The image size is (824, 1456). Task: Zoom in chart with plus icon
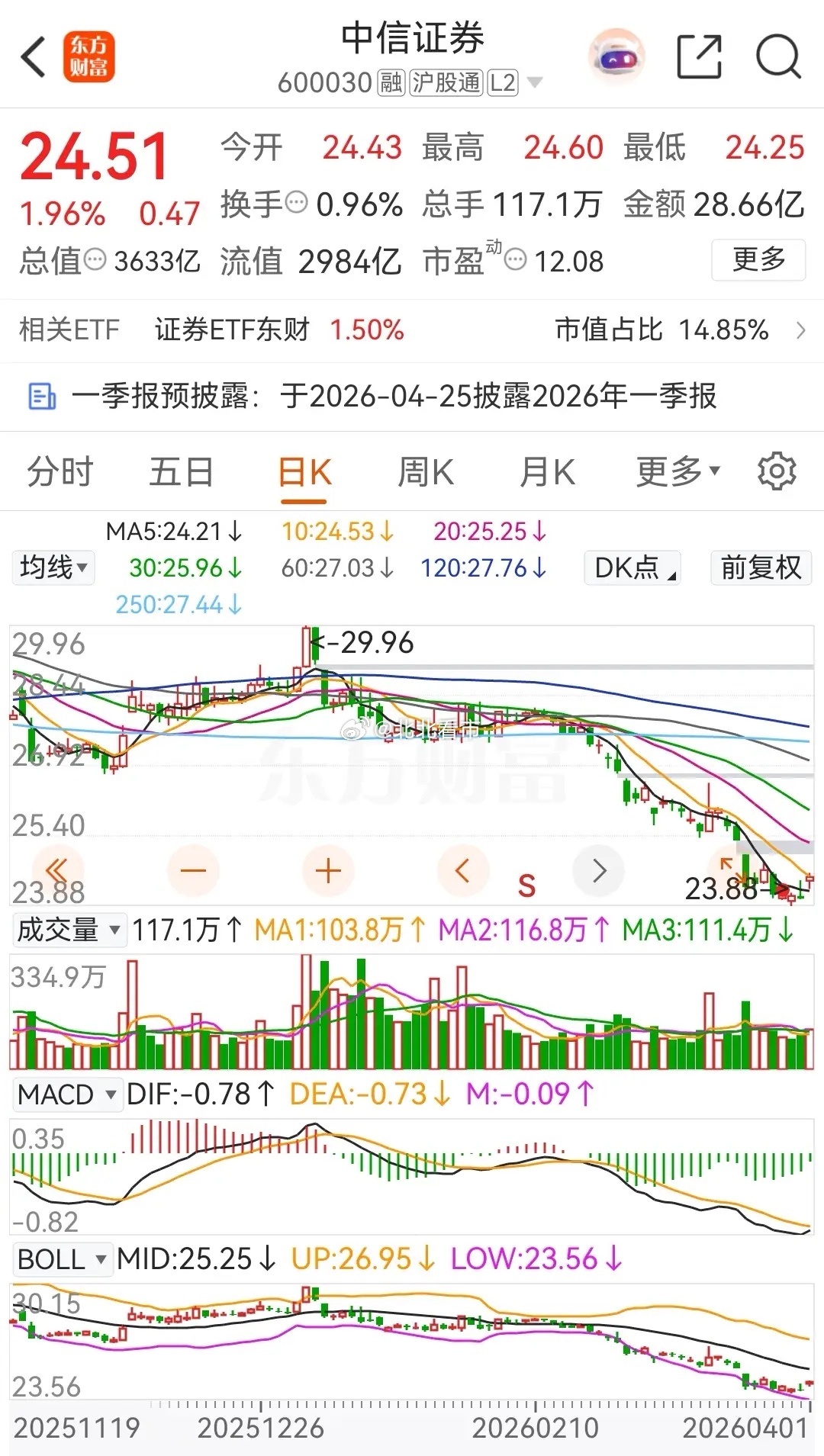[327, 869]
